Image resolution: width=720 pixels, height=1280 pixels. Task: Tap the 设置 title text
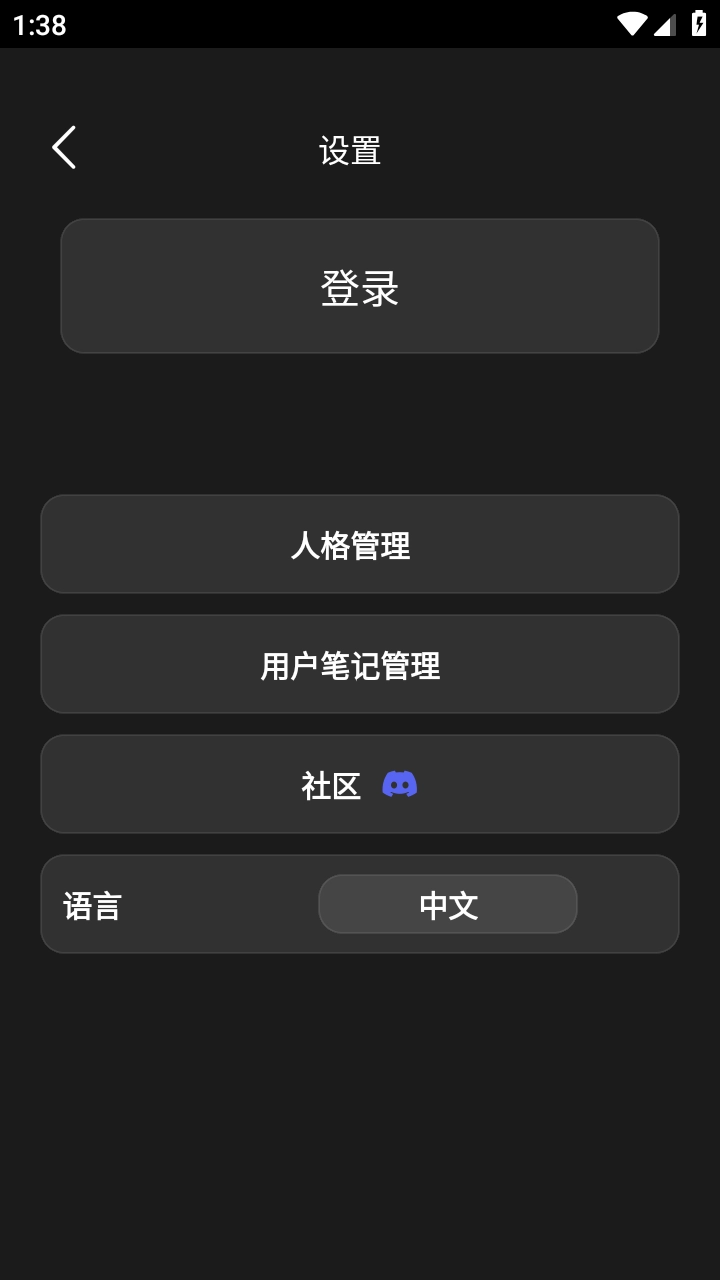click(348, 150)
